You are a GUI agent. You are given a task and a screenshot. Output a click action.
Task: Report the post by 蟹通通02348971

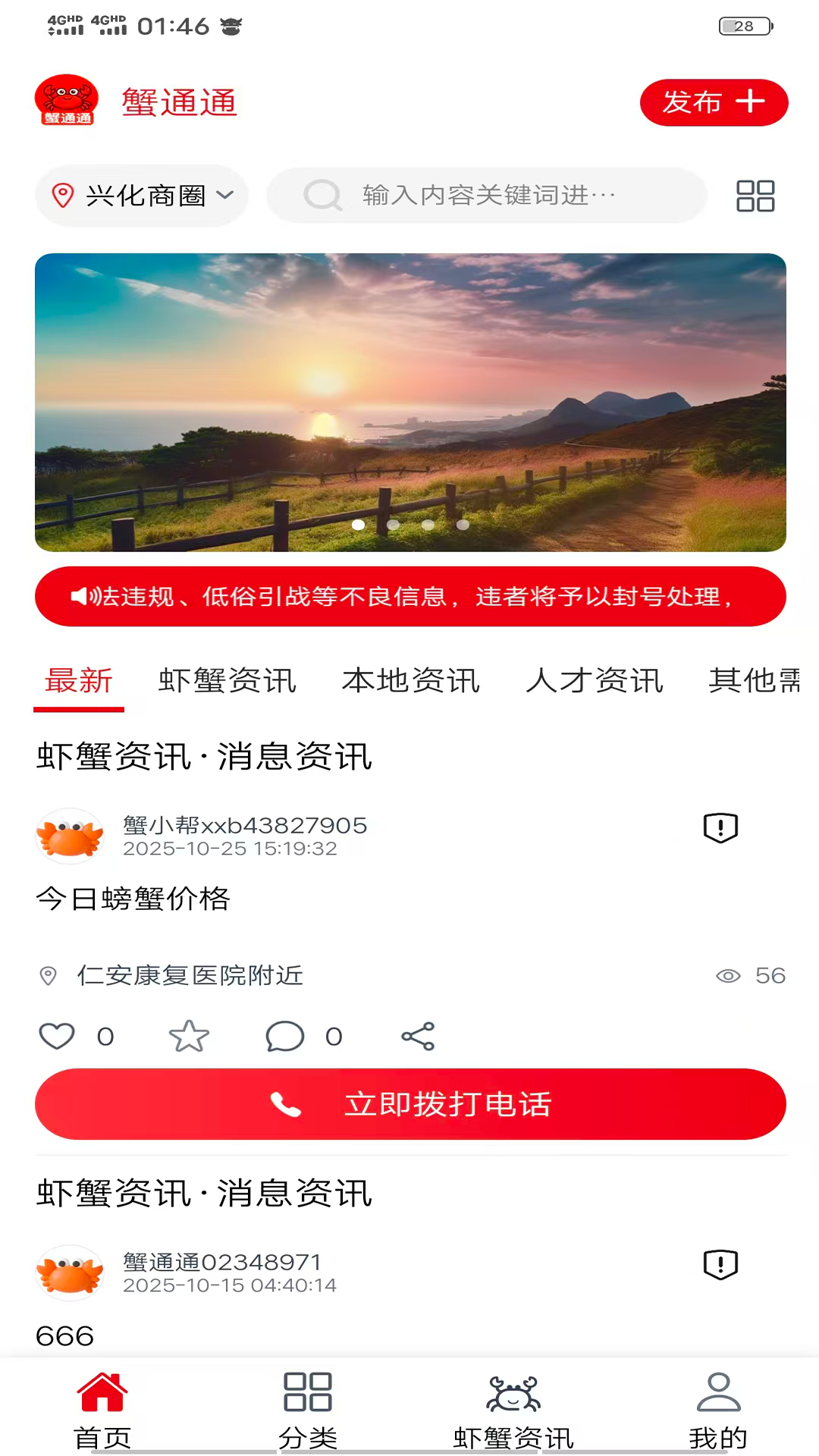[x=720, y=1264]
